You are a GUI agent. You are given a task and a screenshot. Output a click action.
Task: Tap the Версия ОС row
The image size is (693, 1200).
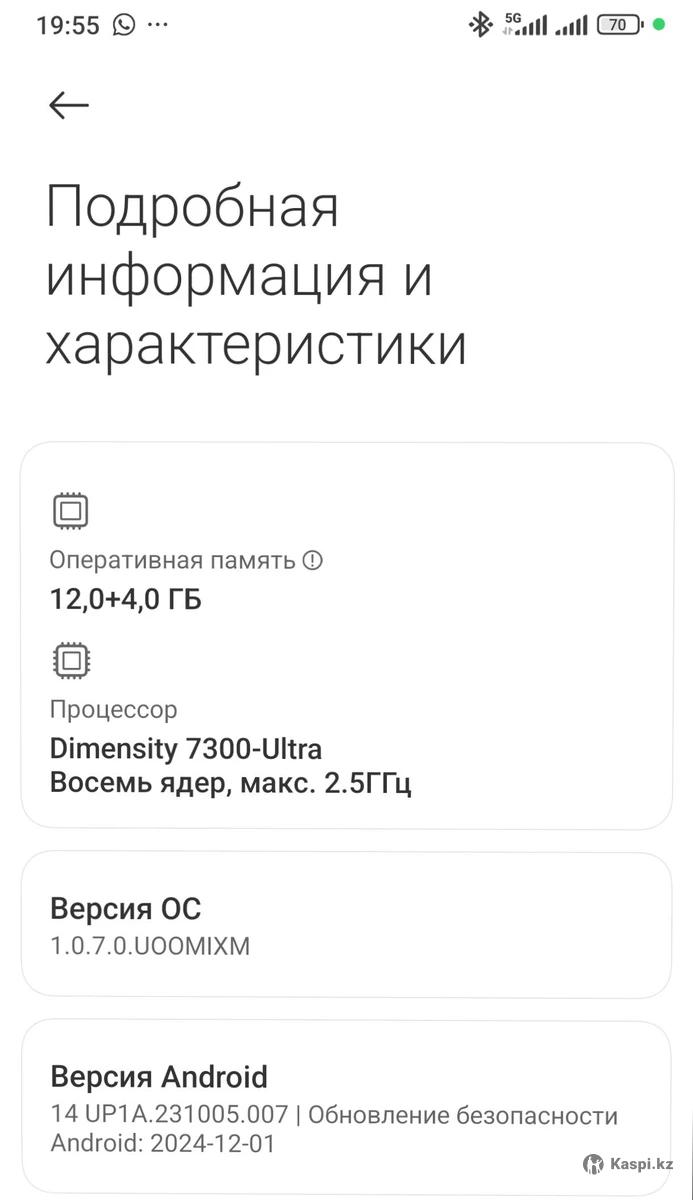[x=346, y=925]
